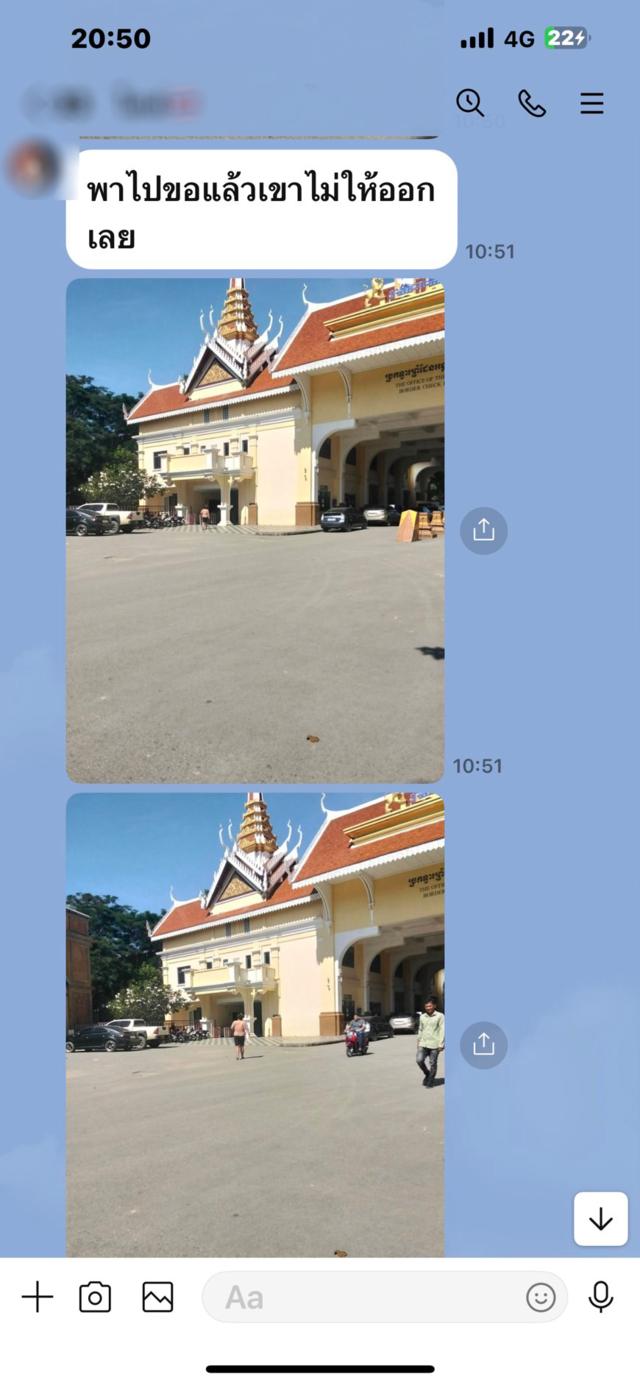The height and width of the screenshot is (1385, 640).
Task: Tap the sender's profile picture
Action: (33, 167)
